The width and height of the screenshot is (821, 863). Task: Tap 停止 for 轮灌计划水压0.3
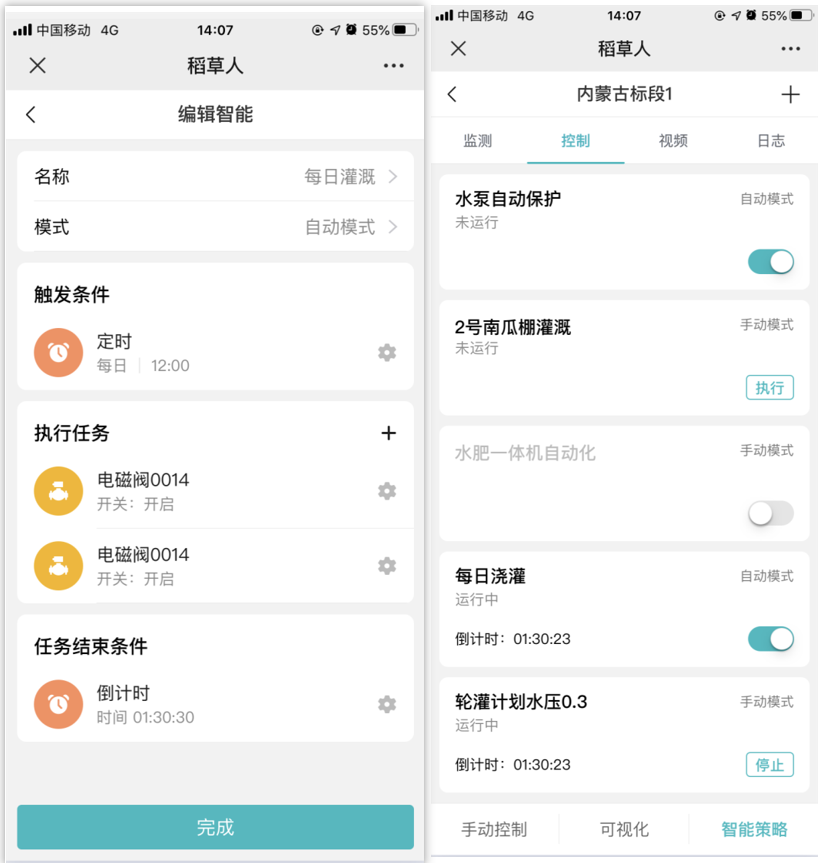click(769, 765)
